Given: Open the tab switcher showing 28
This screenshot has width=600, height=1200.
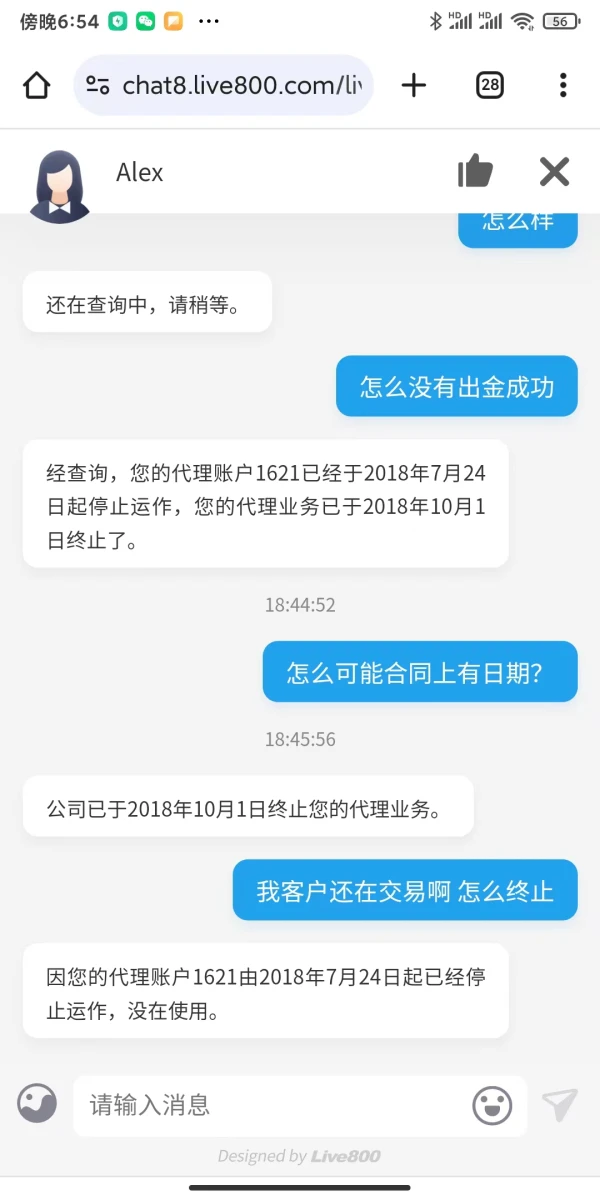Looking at the screenshot, I should [x=489, y=86].
